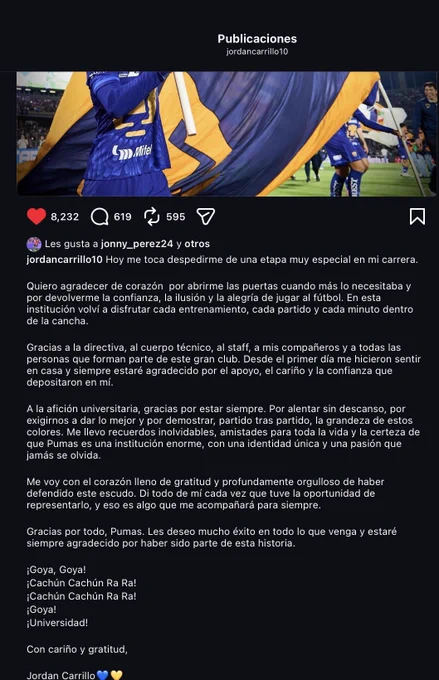Viewport: 439px width, 680px height.
Task: Tap the repost arrows icon
Action: (x=152, y=216)
